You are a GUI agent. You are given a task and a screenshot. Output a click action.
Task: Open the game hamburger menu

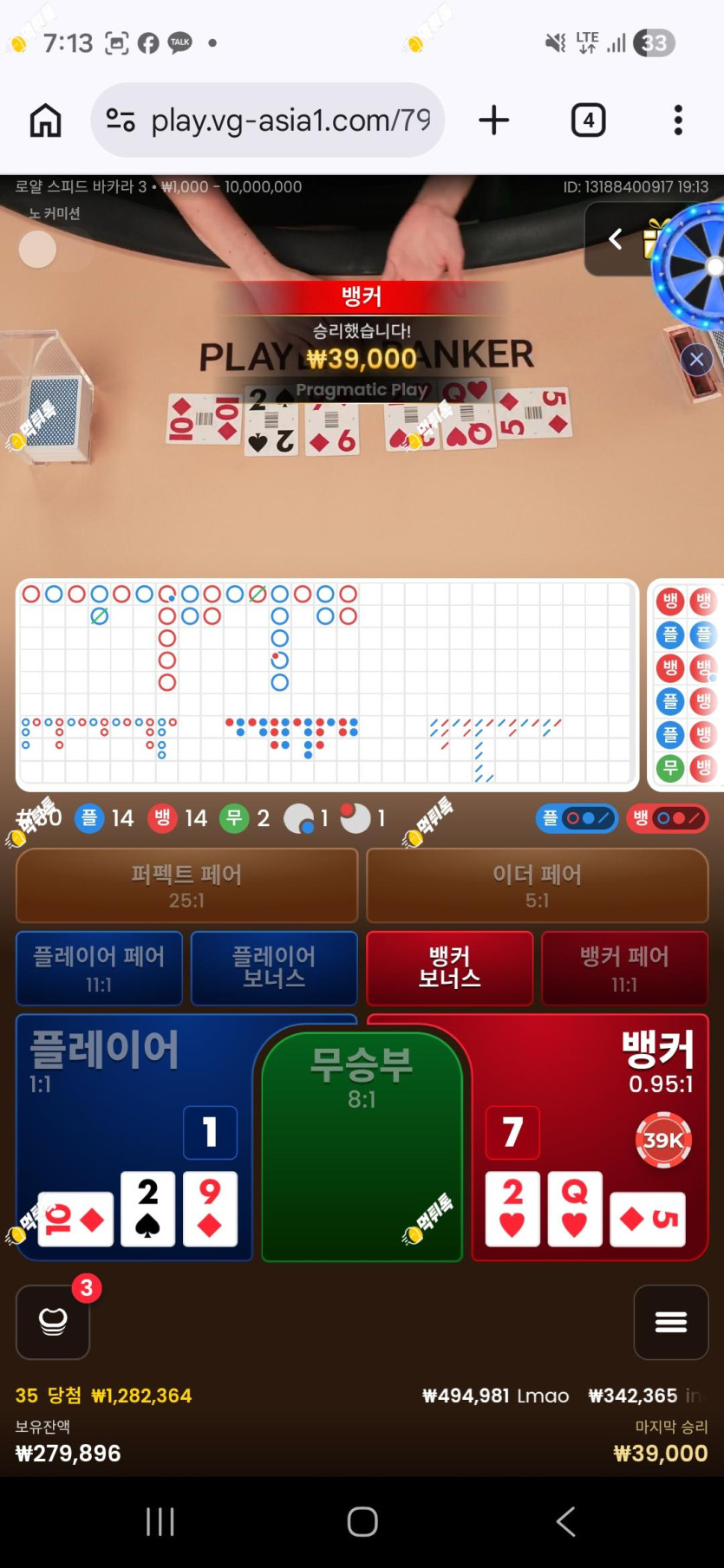[671, 1321]
